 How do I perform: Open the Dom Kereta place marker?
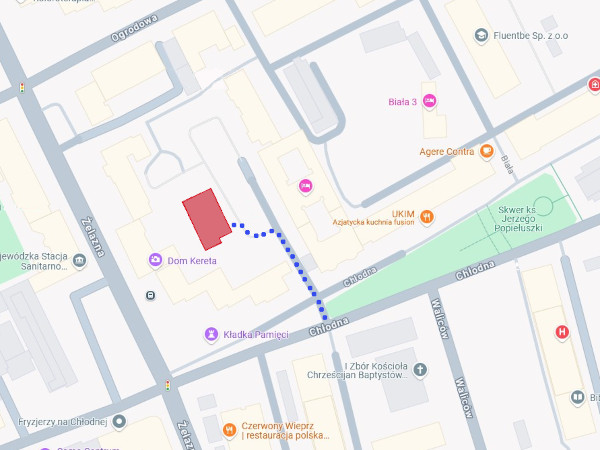click(x=156, y=261)
